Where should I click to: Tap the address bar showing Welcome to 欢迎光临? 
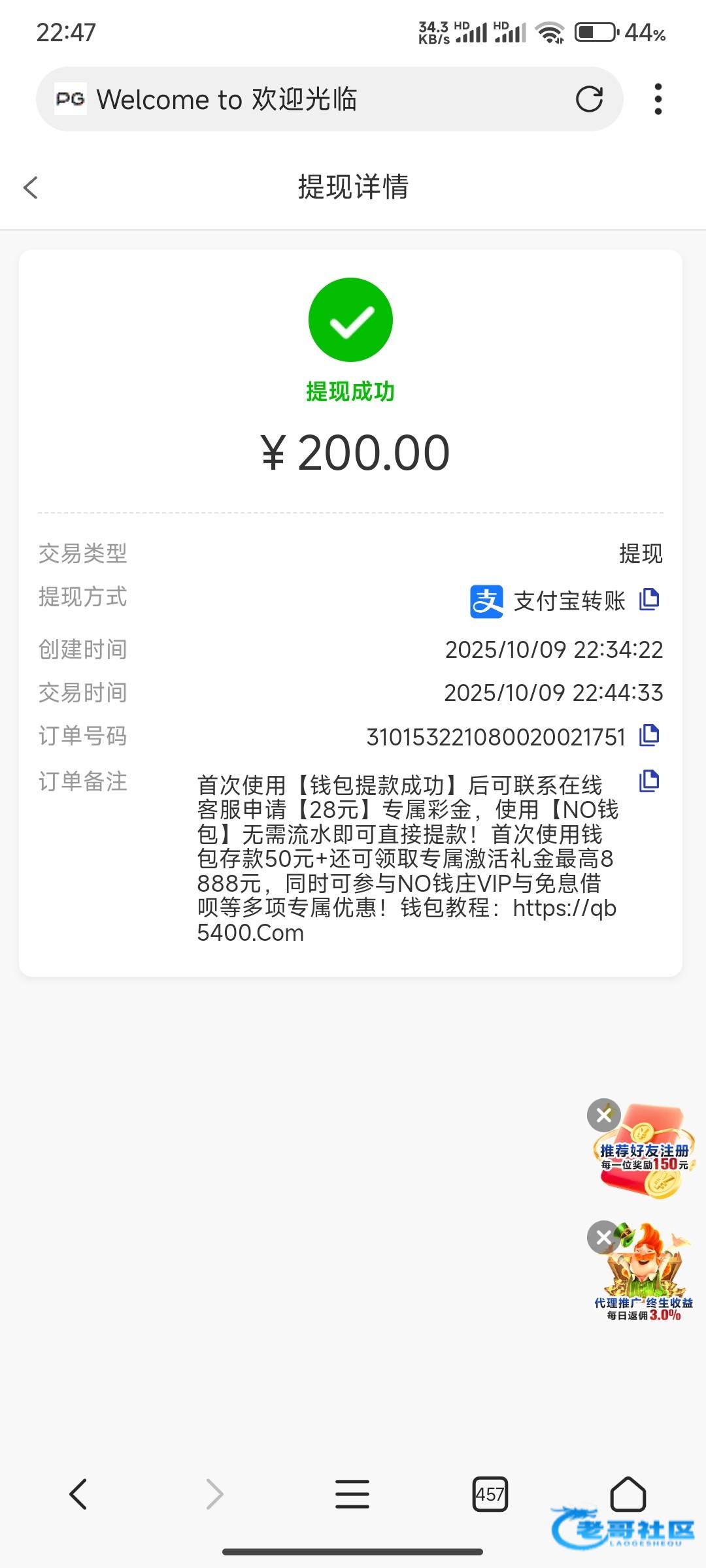tap(314, 99)
